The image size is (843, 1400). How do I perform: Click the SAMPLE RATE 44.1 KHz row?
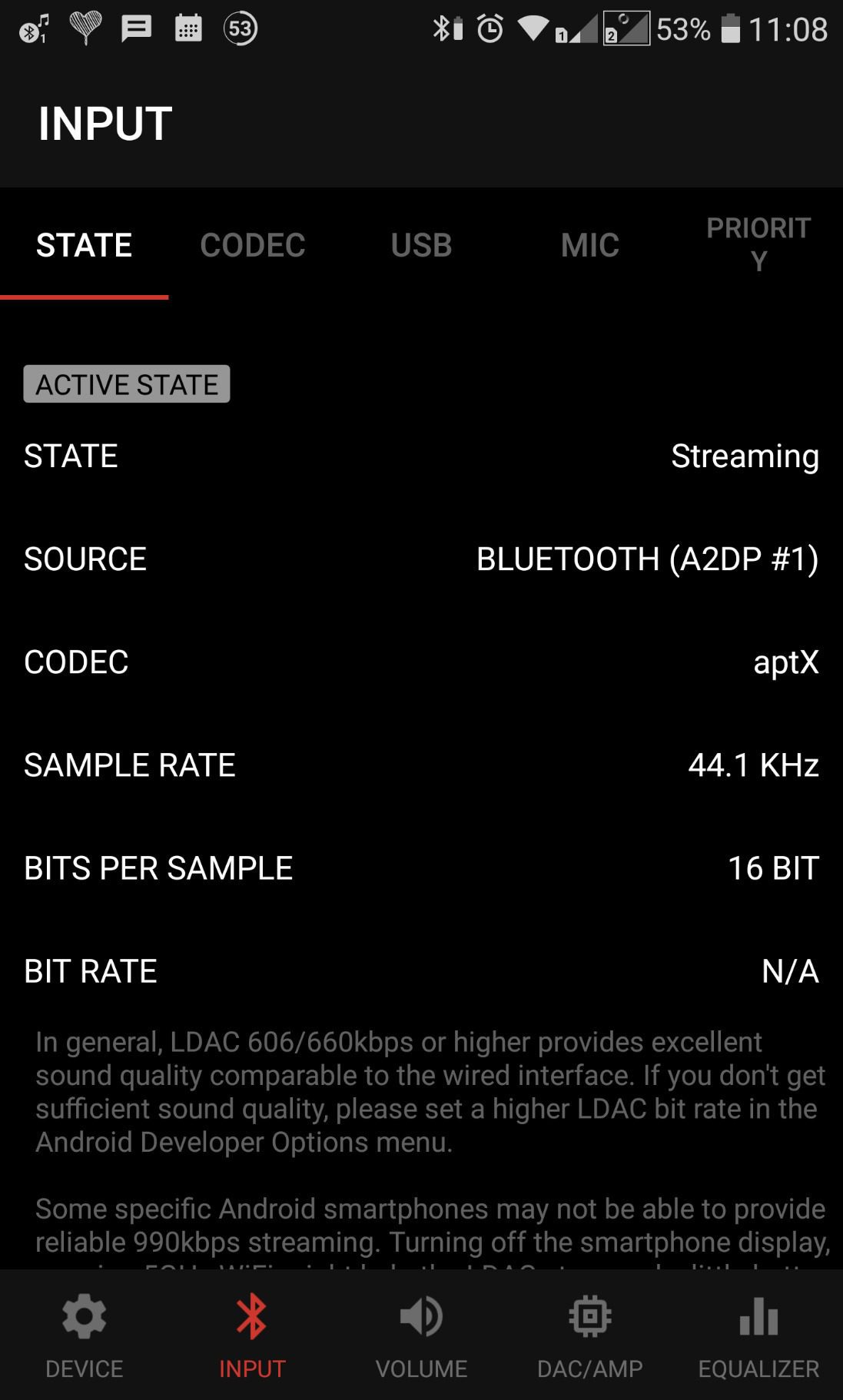point(421,765)
